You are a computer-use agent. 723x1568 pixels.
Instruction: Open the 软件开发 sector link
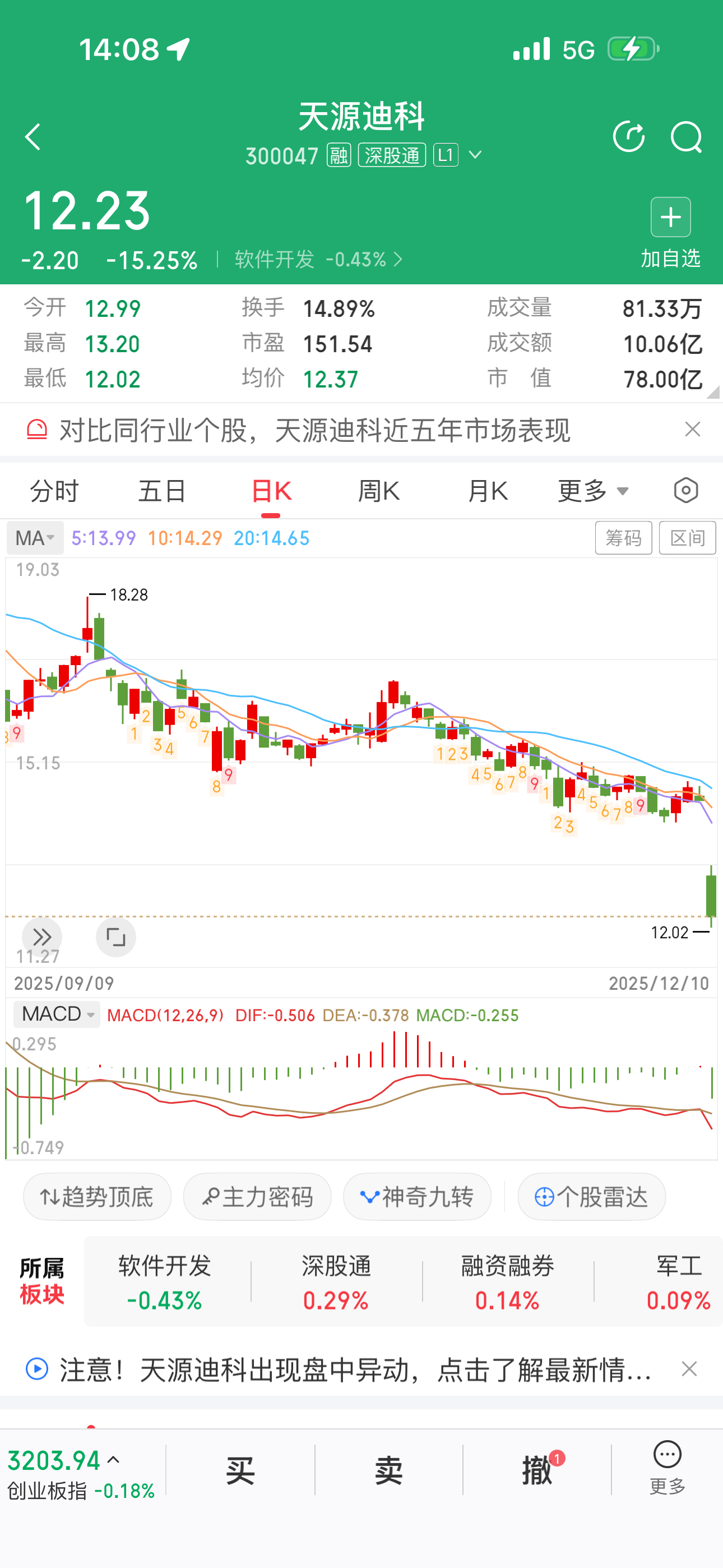(318, 260)
